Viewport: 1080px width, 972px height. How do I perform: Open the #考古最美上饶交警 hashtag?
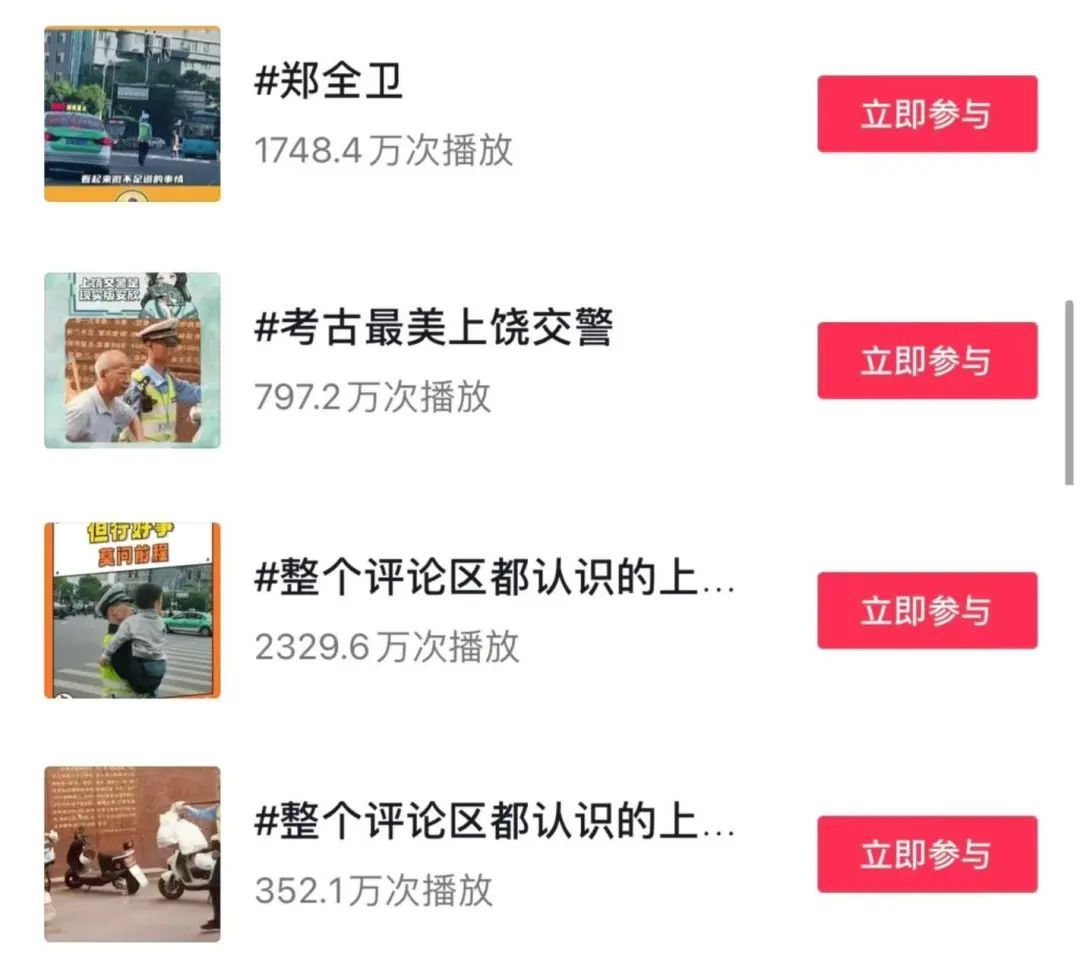433,328
